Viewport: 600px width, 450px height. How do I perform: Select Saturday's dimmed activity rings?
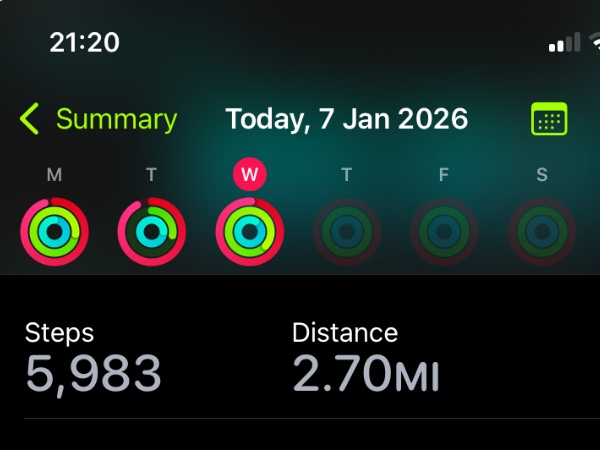[x=541, y=232]
